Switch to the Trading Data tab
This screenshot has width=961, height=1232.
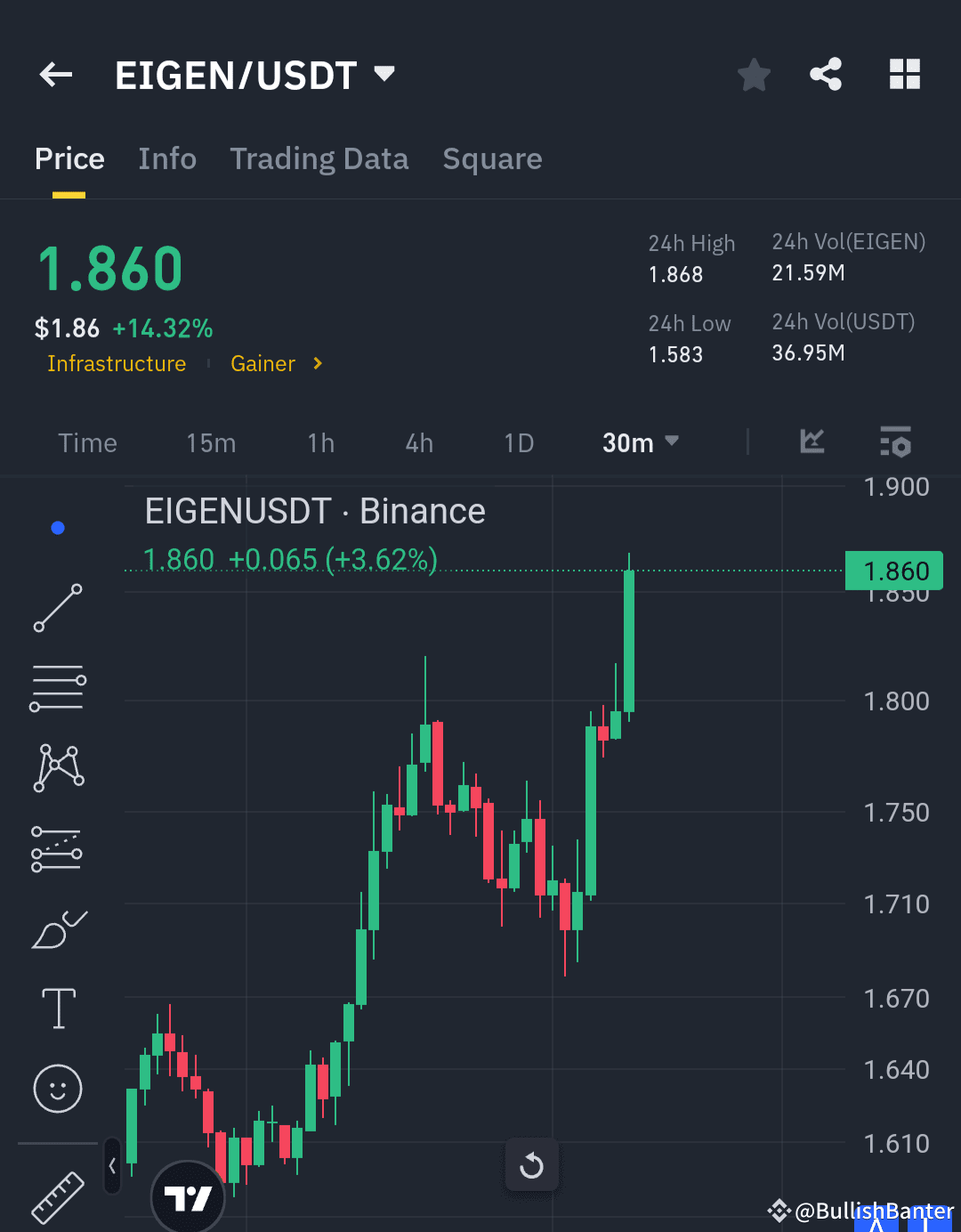click(x=319, y=158)
